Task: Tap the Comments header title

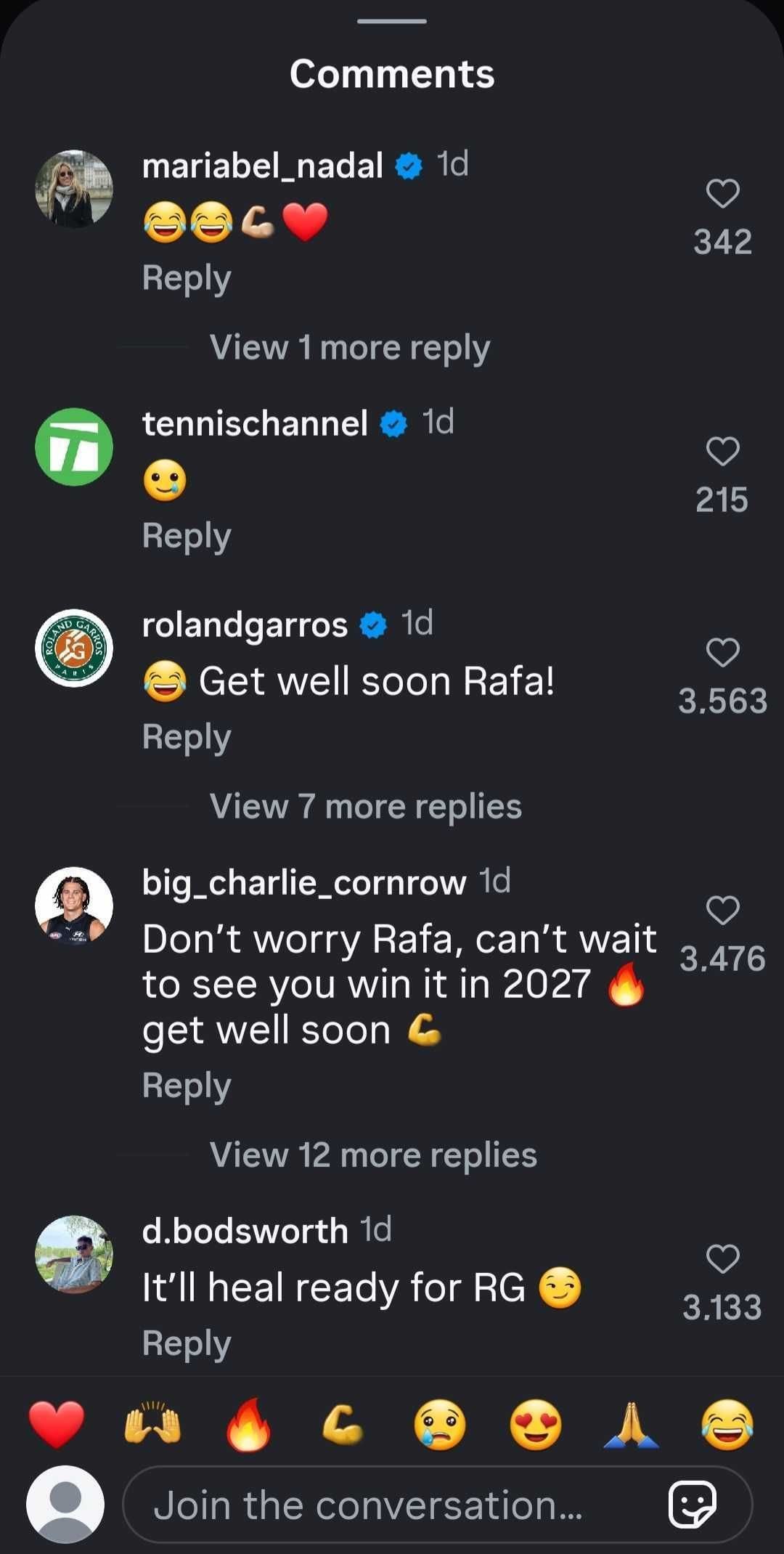Action: [391, 73]
